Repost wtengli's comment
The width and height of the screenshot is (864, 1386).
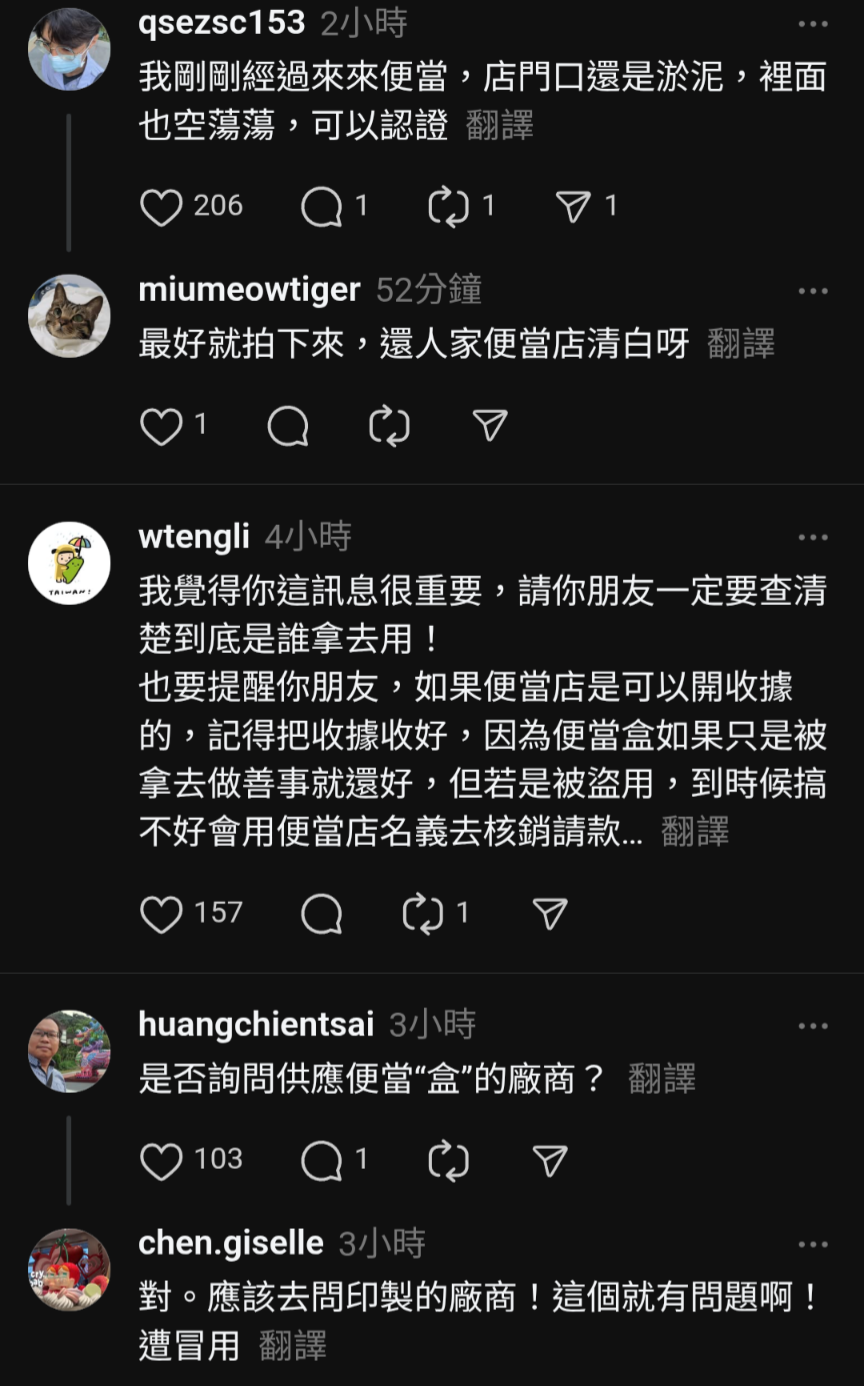pyautogui.click(x=423, y=914)
